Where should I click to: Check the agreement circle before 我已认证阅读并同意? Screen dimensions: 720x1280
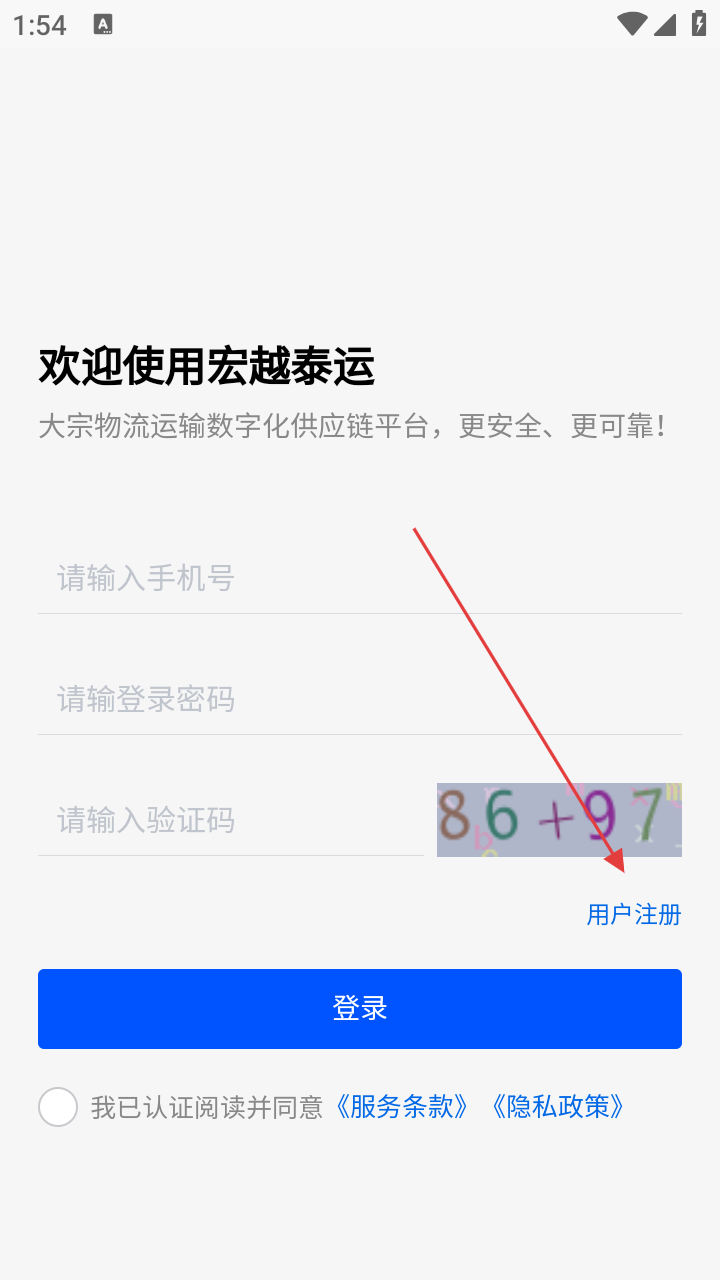click(58, 1107)
